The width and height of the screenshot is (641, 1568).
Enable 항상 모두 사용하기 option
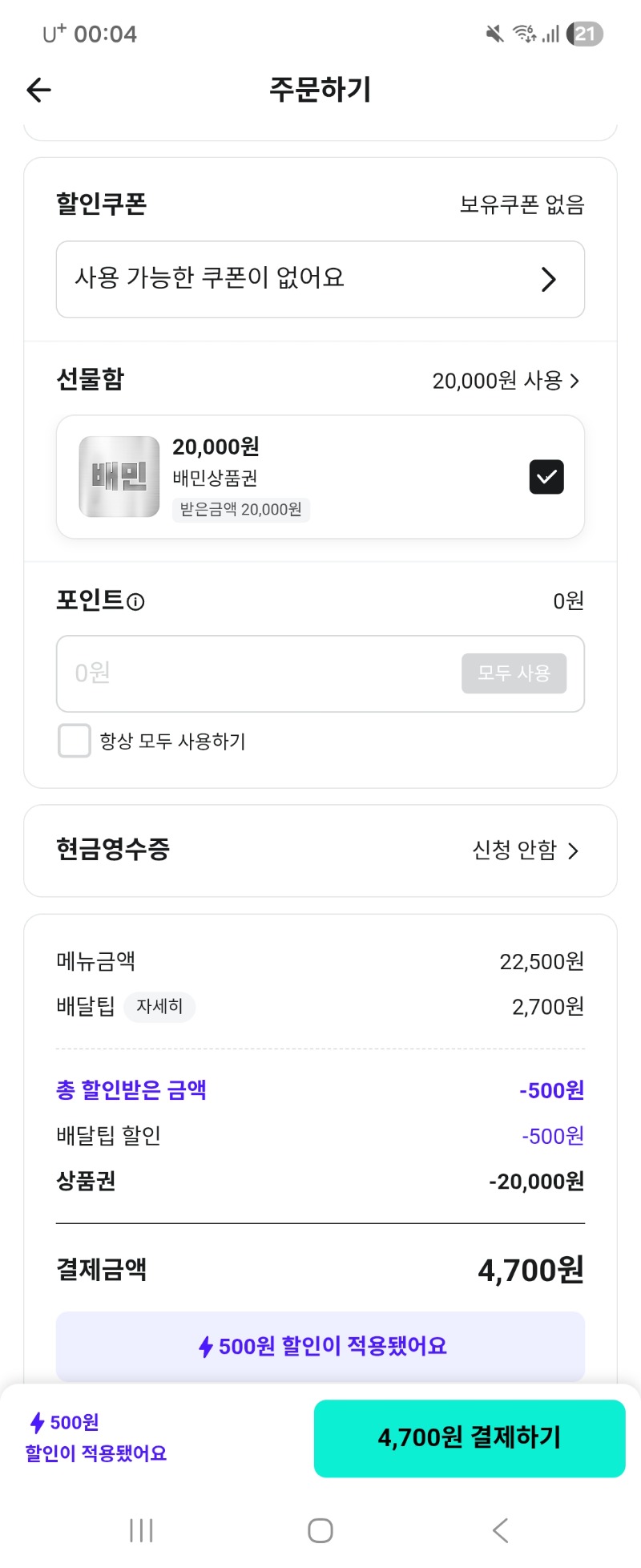tap(74, 742)
